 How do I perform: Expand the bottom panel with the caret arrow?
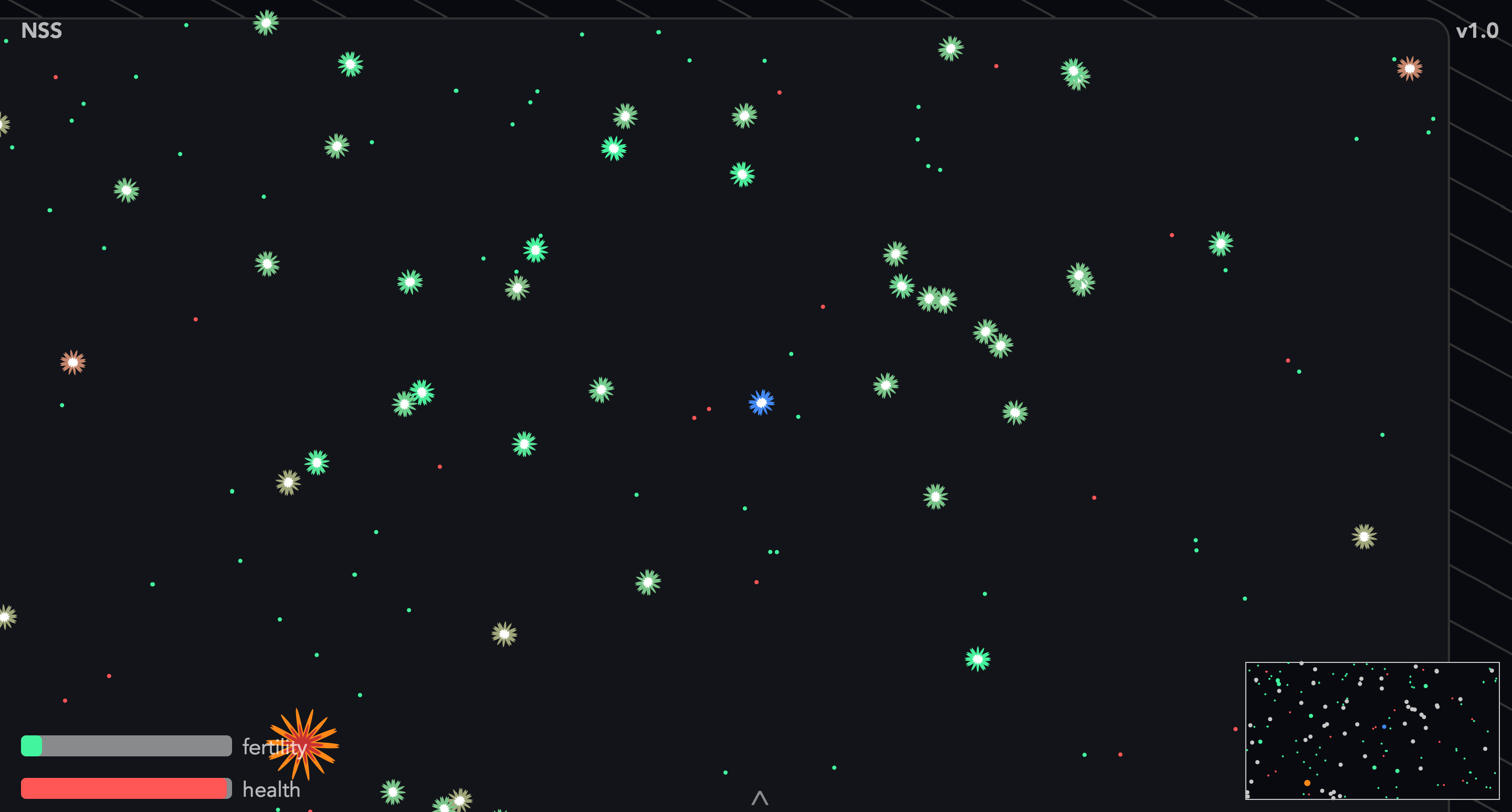pos(760,798)
